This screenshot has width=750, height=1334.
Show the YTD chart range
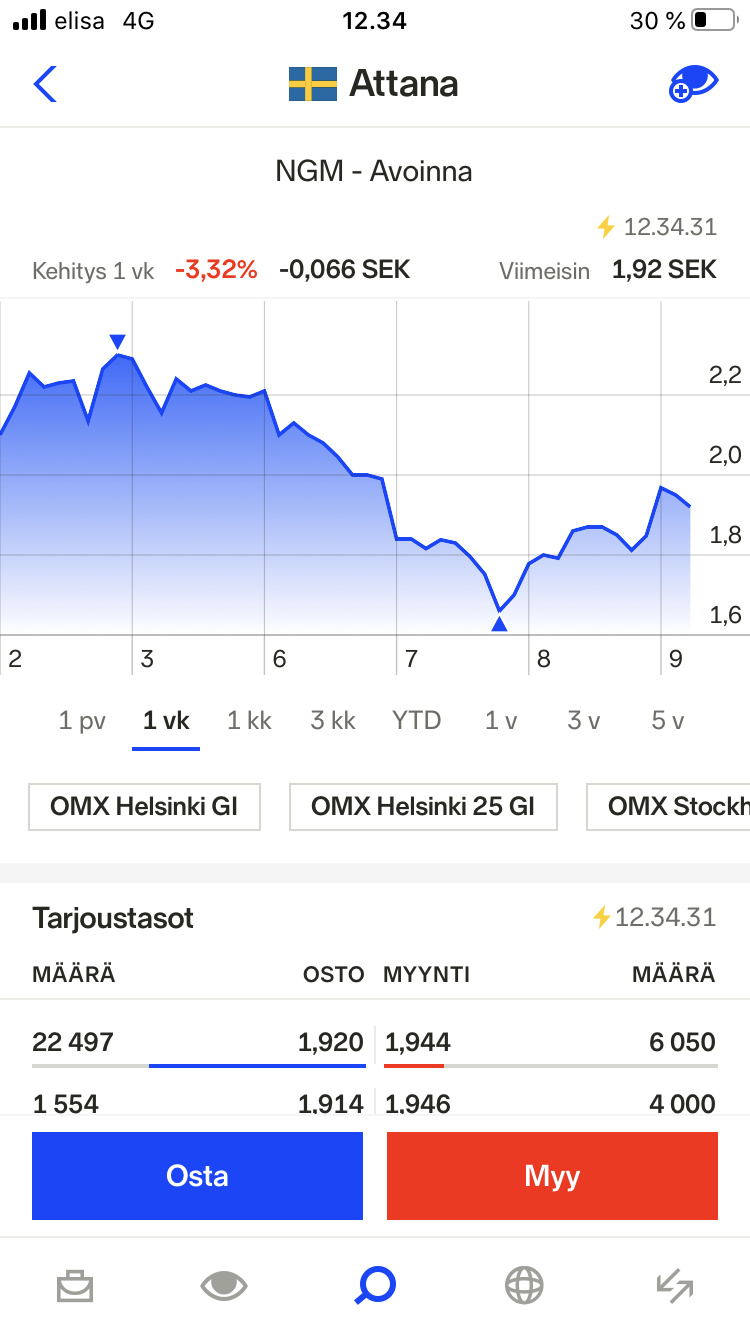click(x=416, y=720)
